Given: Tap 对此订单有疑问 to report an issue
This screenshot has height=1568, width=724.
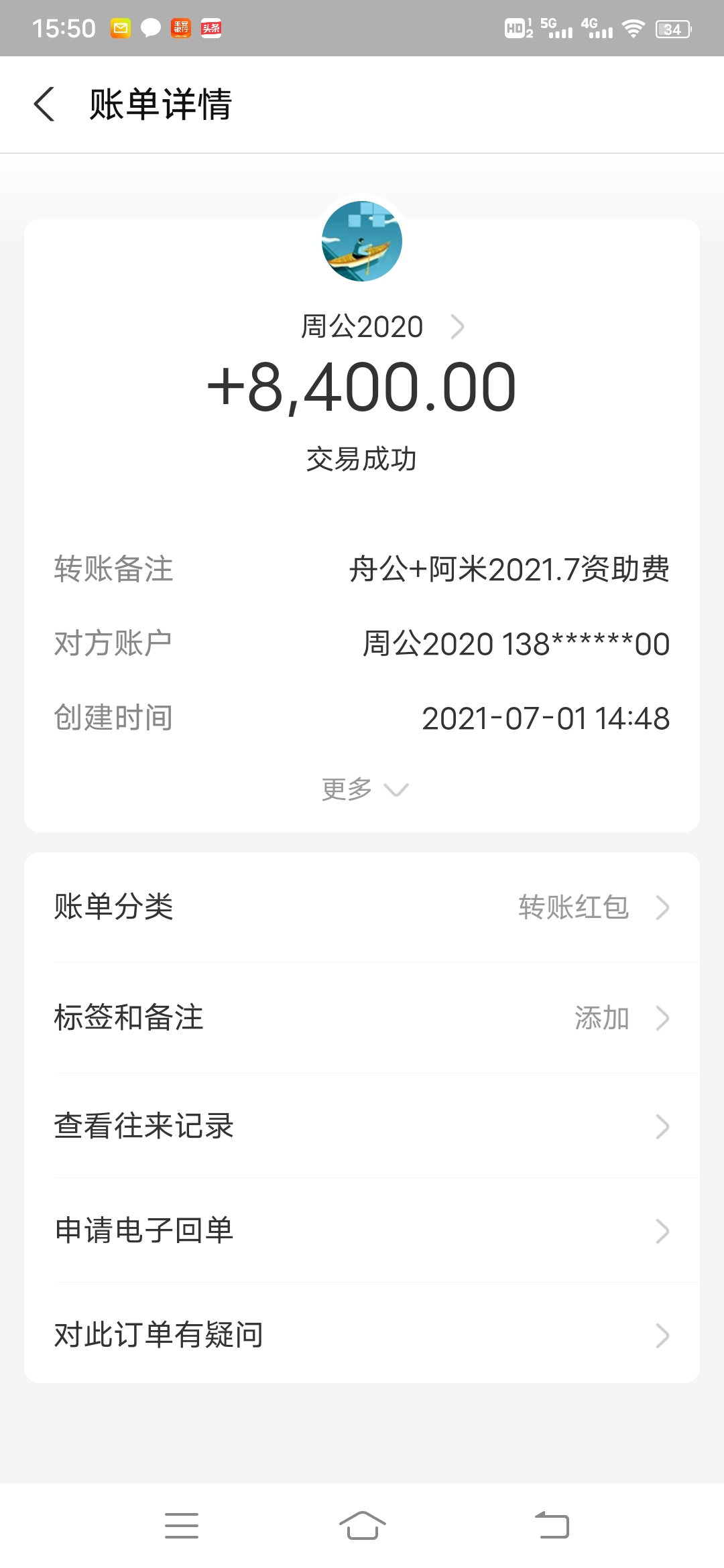Looking at the screenshot, I should (362, 1335).
